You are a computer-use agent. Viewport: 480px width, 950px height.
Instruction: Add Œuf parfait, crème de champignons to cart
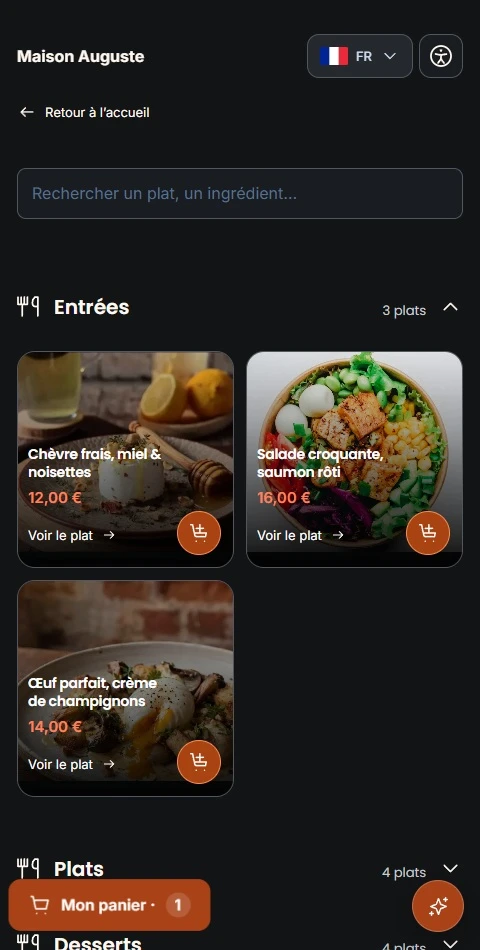tap(199, 762)
